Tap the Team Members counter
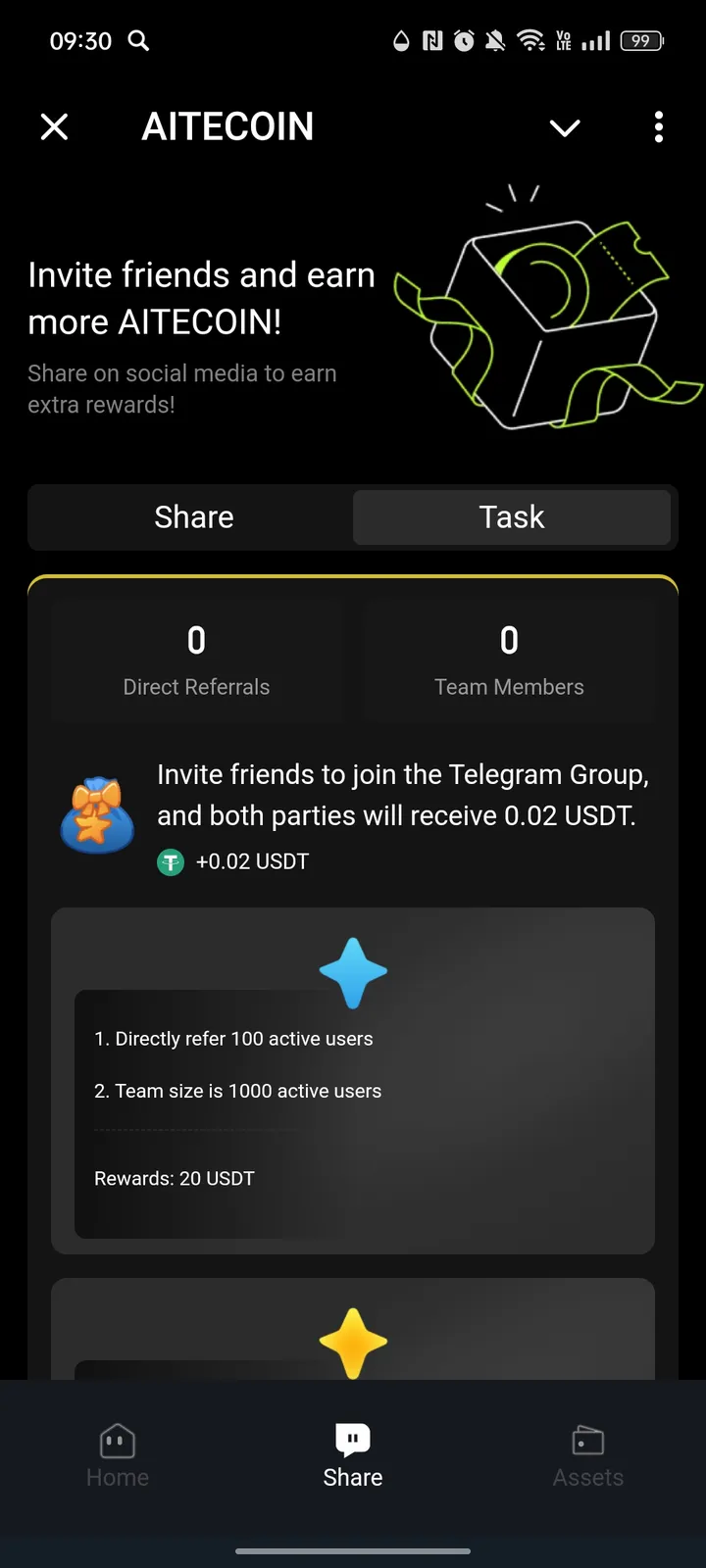The height and width of the screenshot is (1568, 706). click(x=509, y=659)
